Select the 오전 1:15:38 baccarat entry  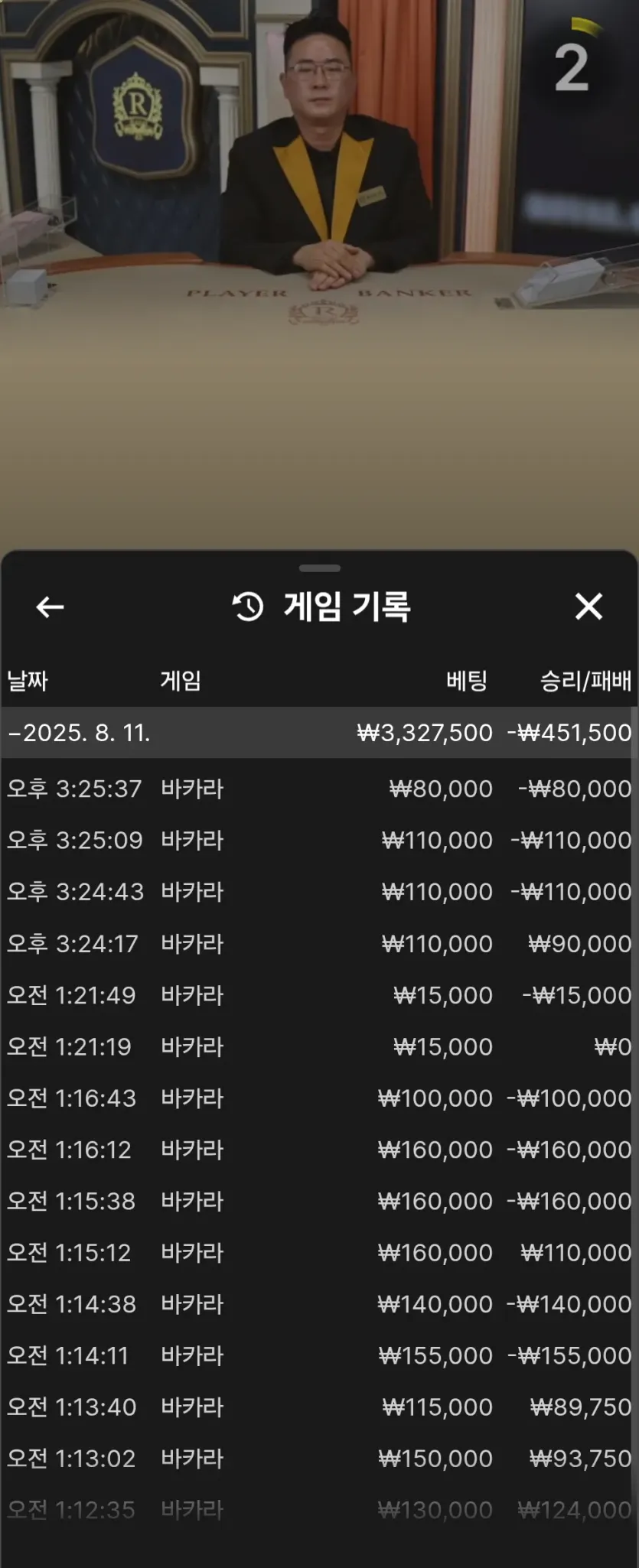click(x=318, y=1201)
